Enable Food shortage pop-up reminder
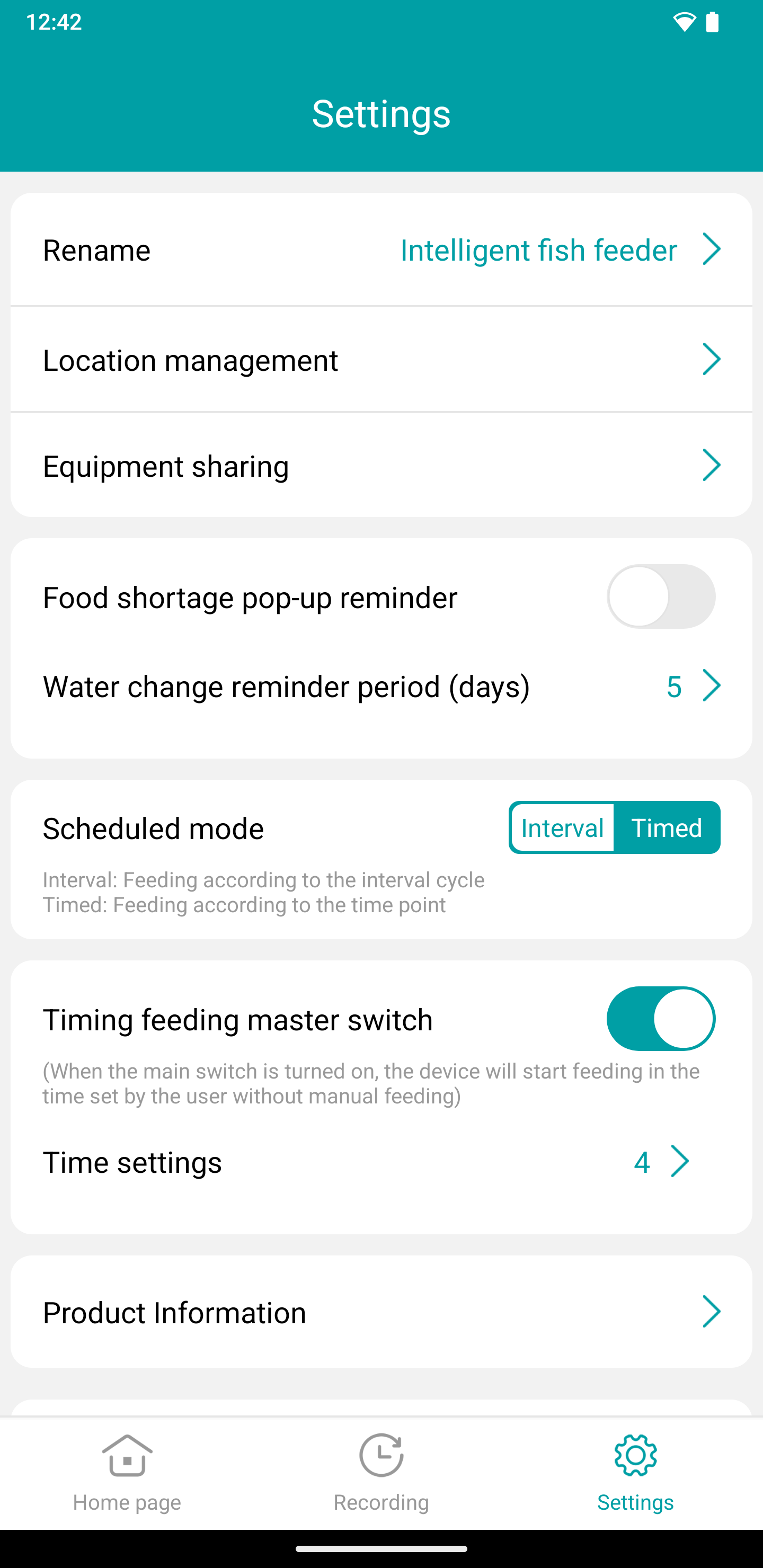The height and width of the screenshot is (1568, 763). click(661, 596)
